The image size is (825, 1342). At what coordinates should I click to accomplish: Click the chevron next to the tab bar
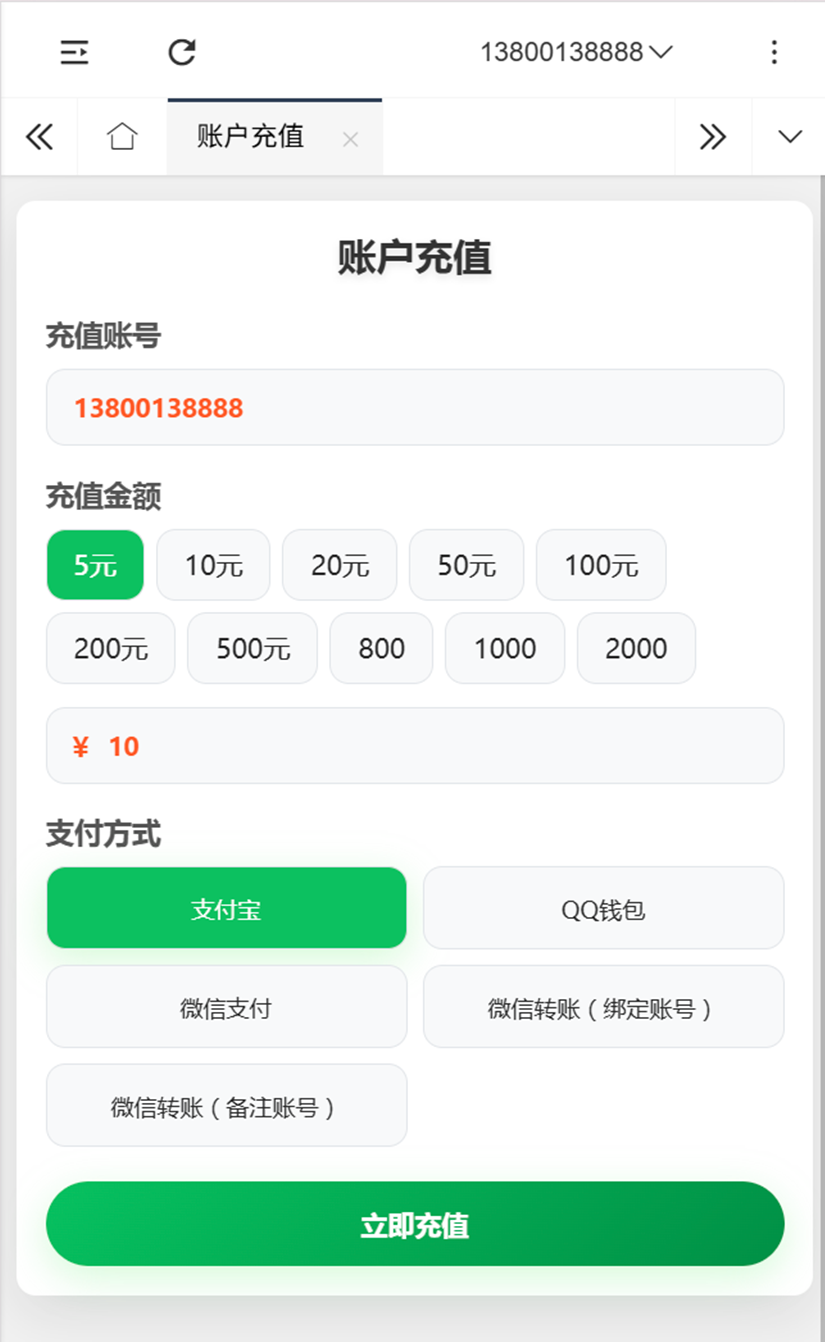[789, 137]
